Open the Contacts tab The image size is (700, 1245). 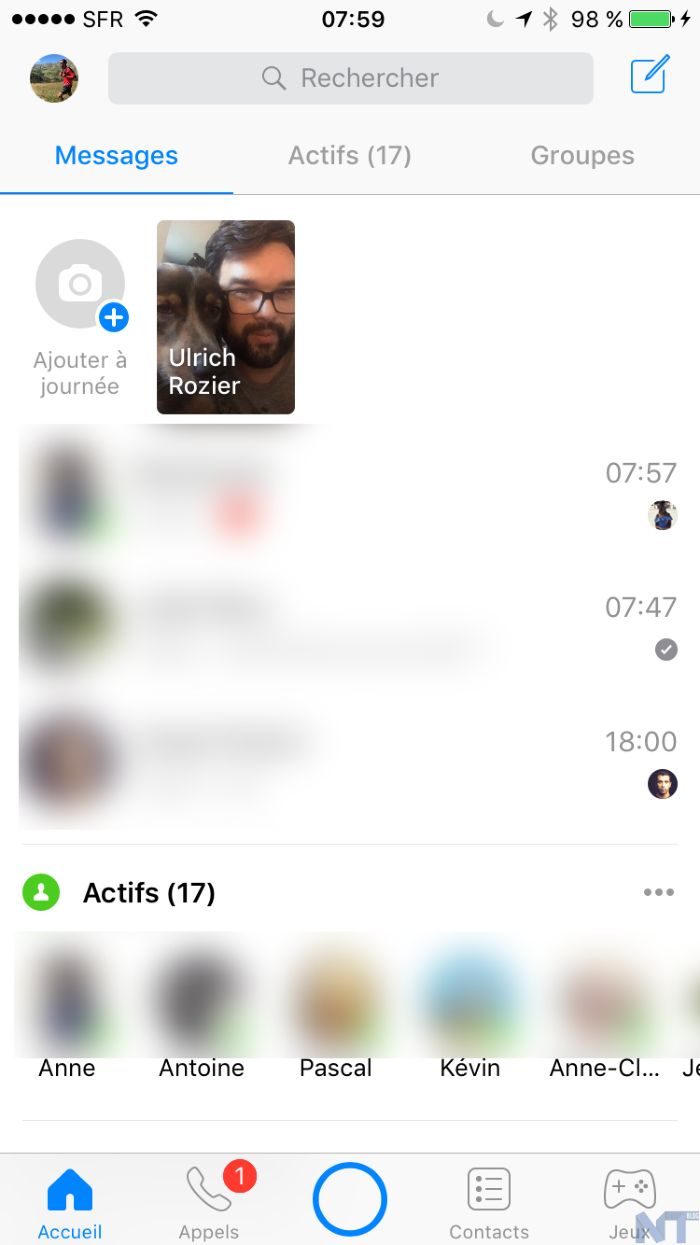(x=489, y=1202)
